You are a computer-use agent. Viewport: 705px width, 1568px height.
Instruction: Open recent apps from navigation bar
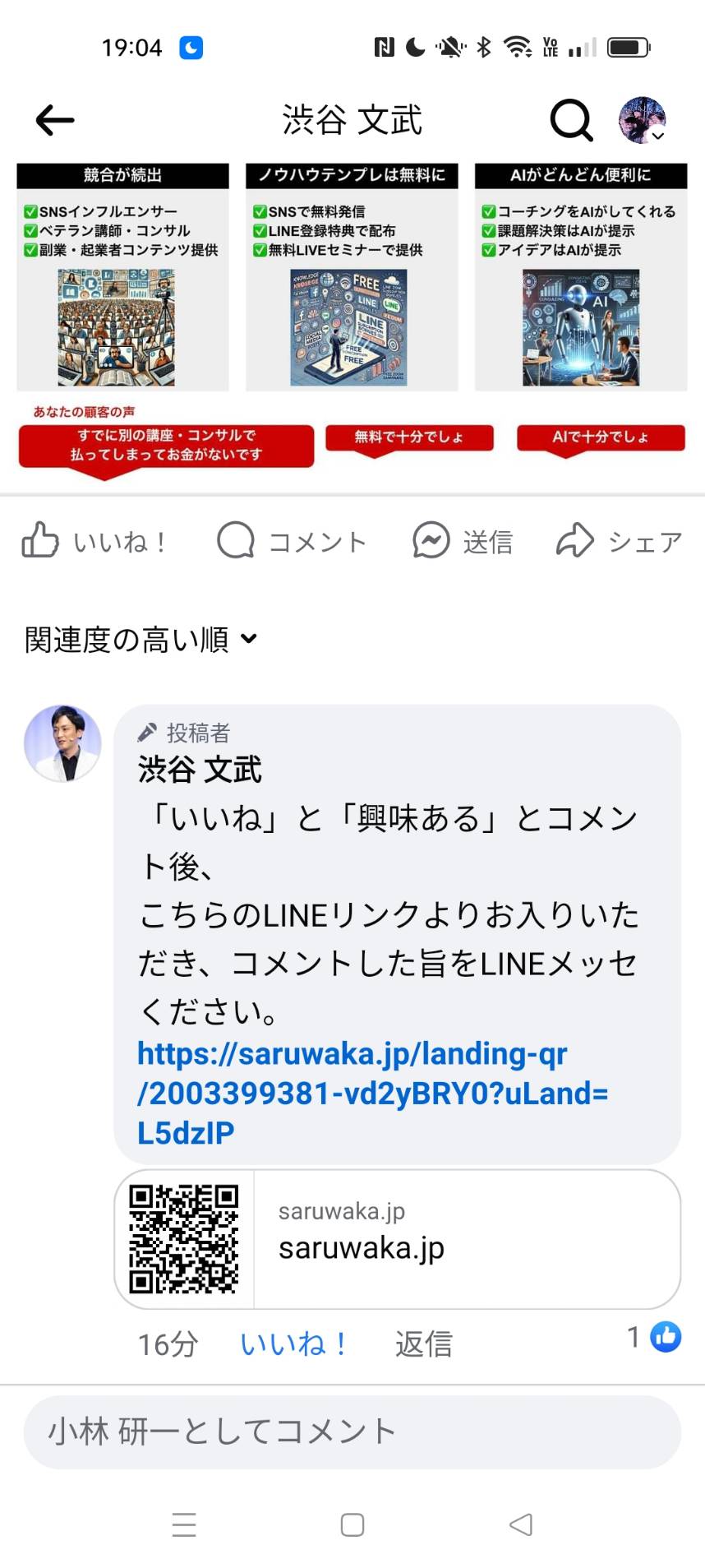(x=184, y=1524)
